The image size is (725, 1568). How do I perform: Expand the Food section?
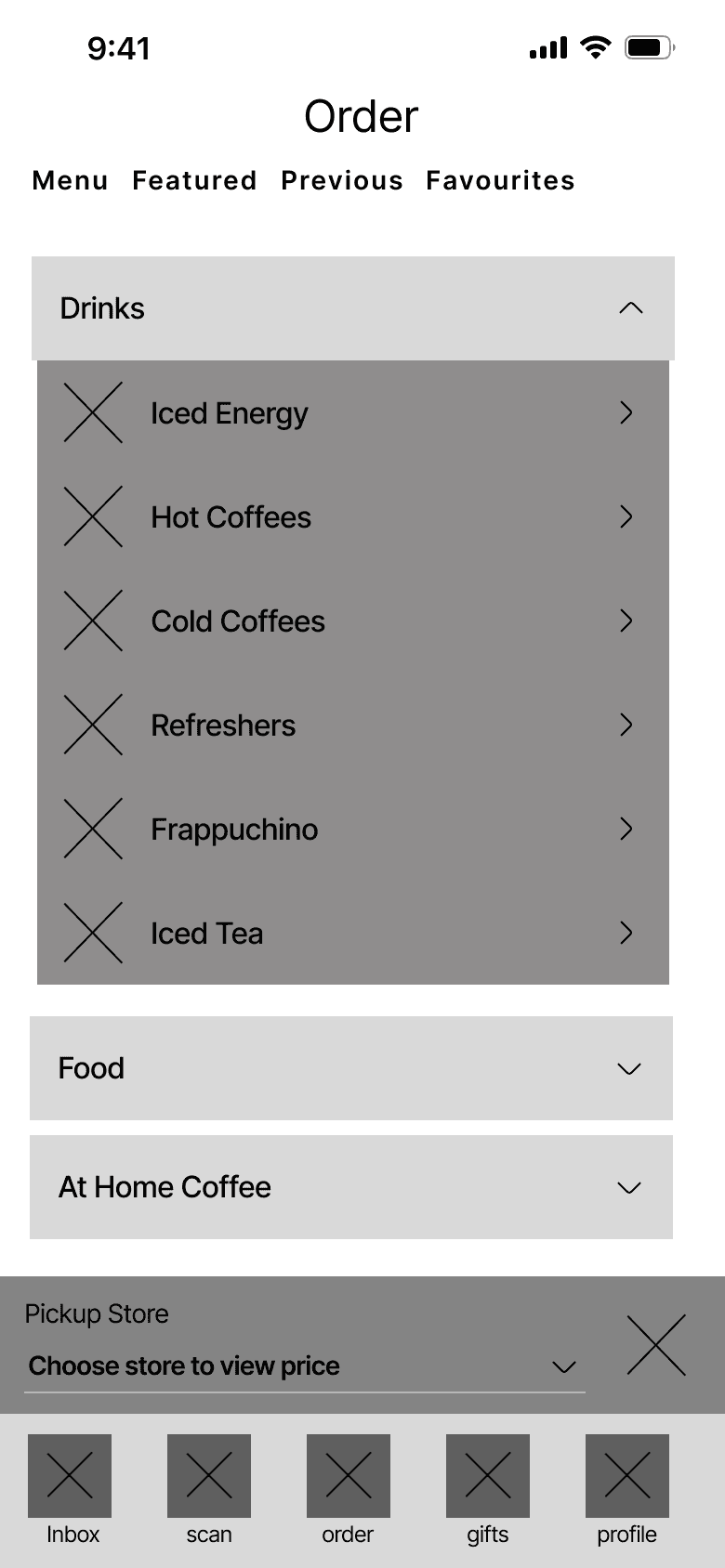tap(351, 1068)
